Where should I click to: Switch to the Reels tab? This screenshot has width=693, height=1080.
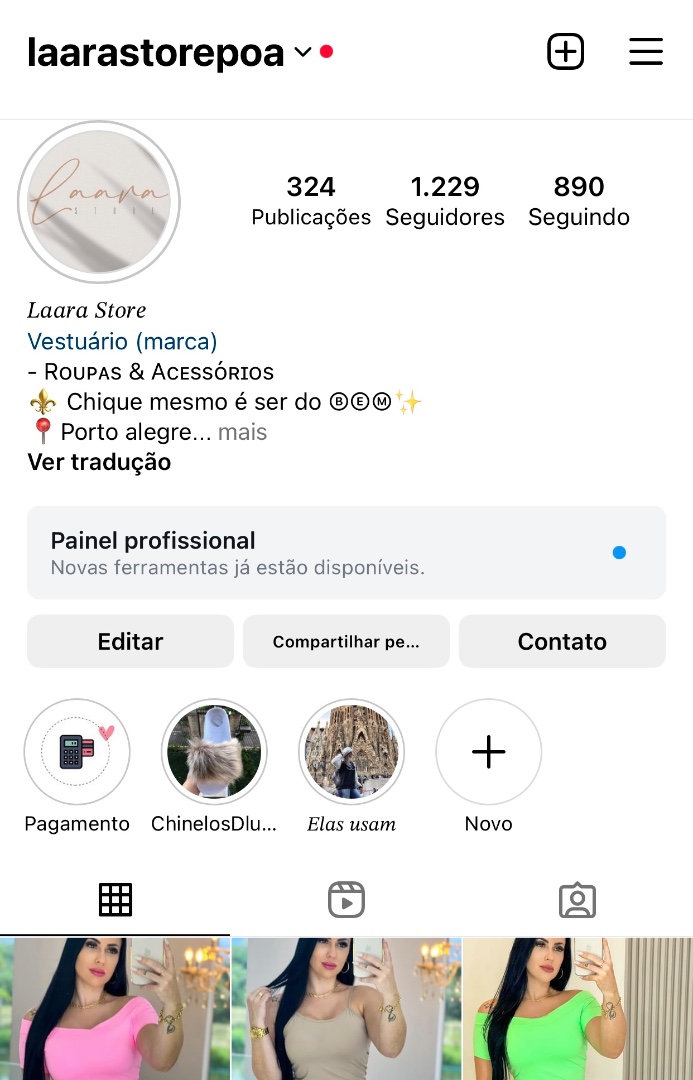346,900
